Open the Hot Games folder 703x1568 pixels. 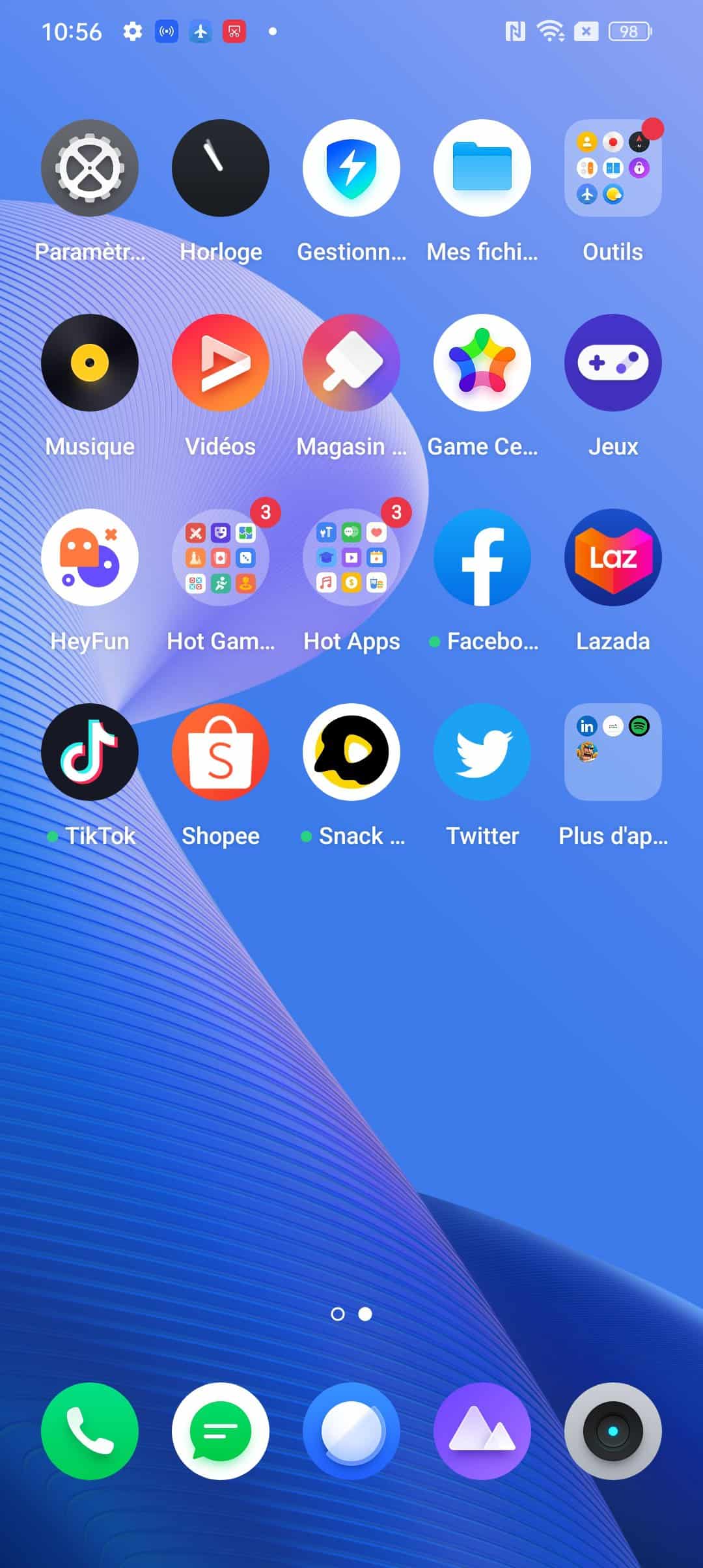[x=221, y=557]
